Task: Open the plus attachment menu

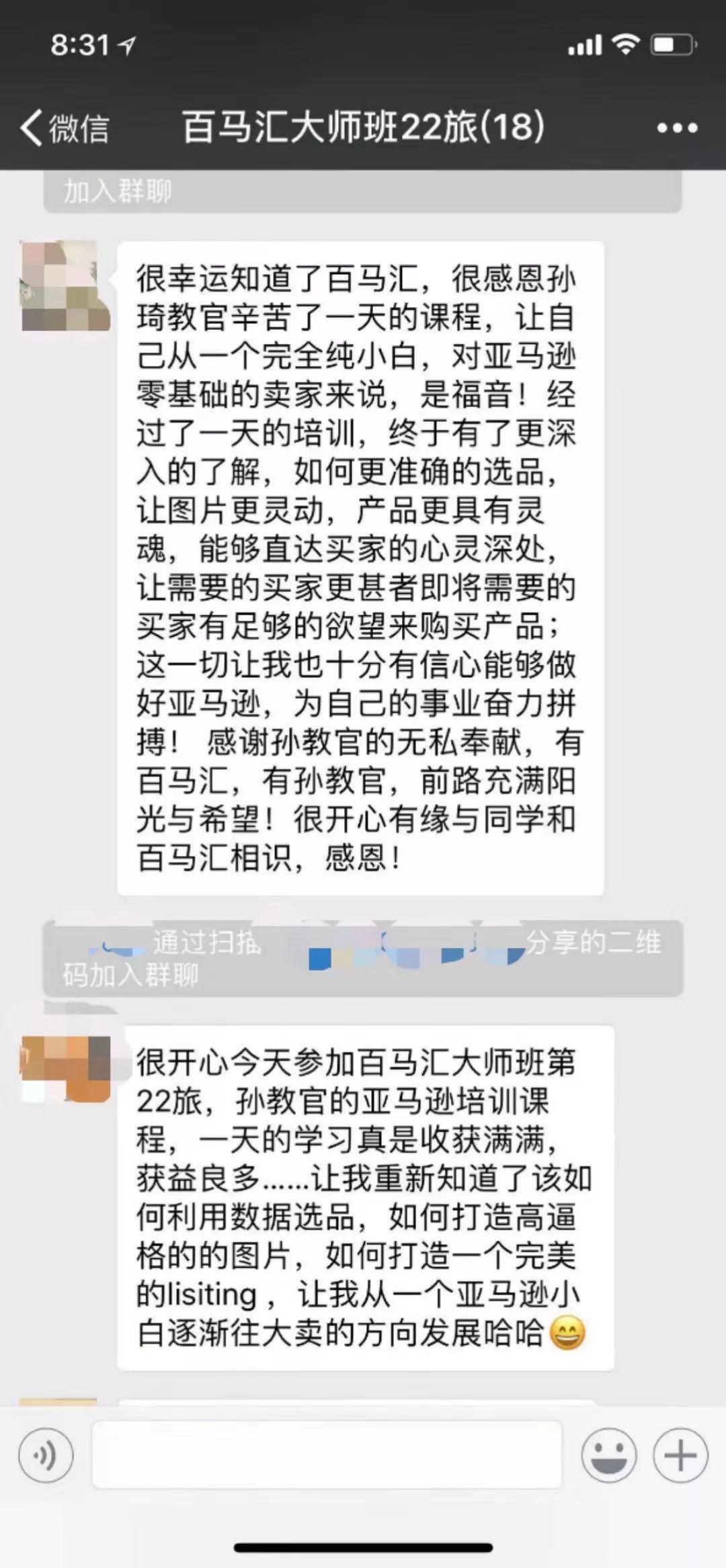Action: 680,1456
